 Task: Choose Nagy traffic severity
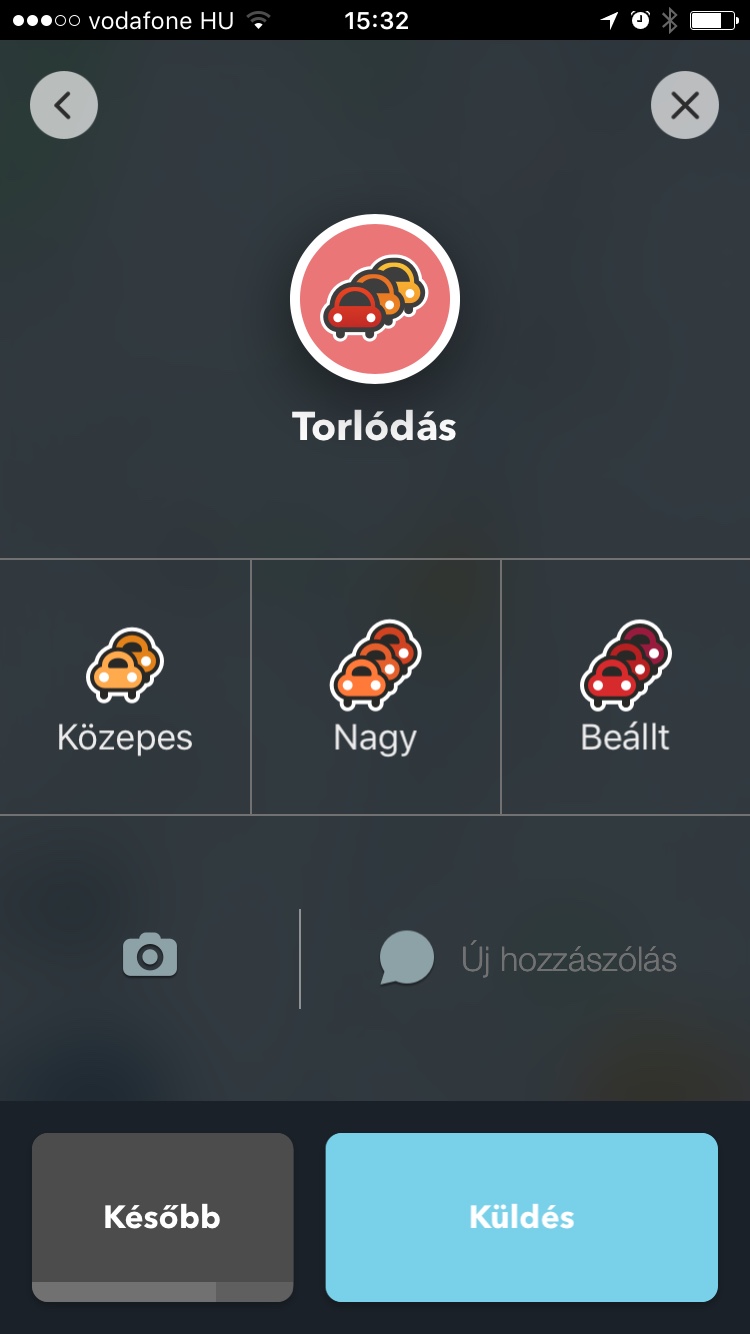(x=375, y=687)
